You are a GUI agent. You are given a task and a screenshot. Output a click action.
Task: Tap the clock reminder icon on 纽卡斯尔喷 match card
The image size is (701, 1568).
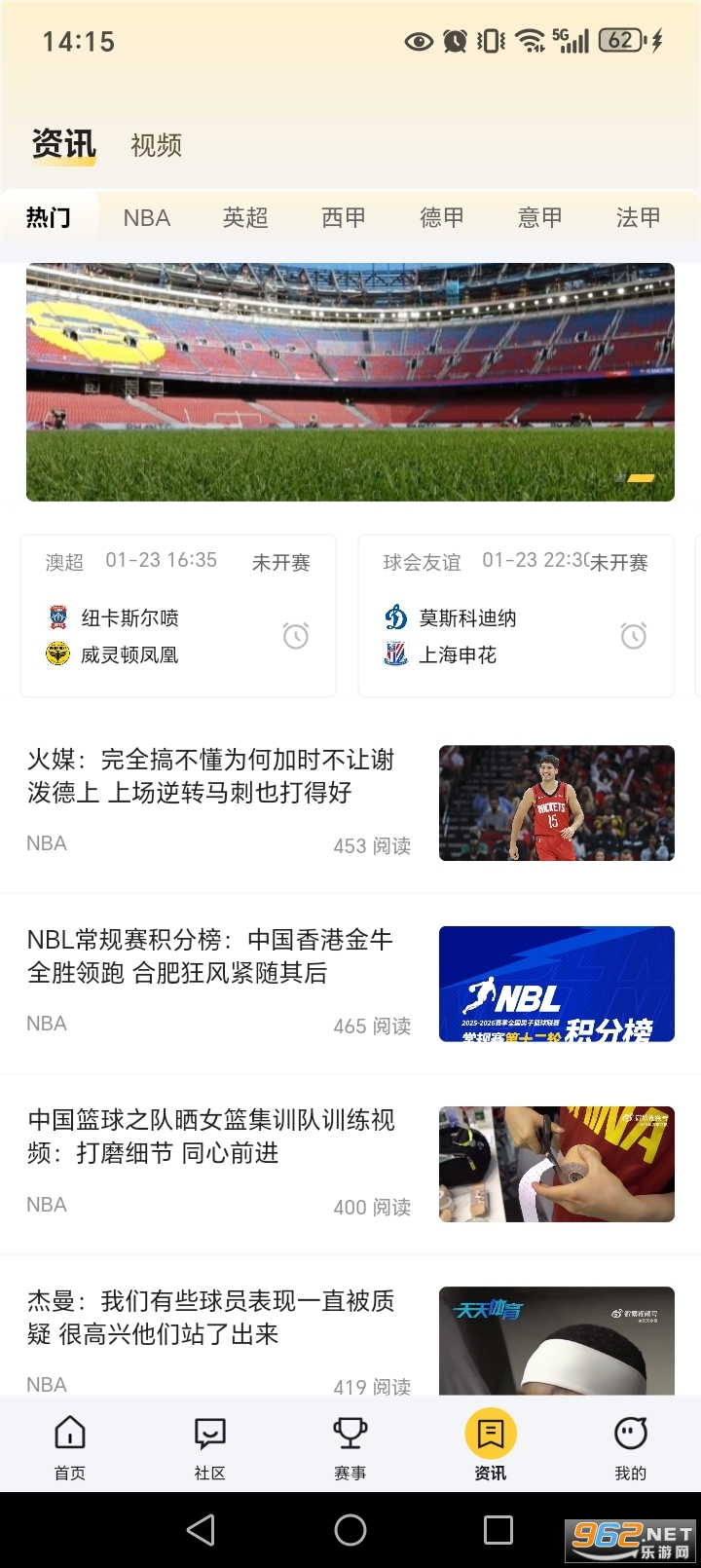[295, 635]
